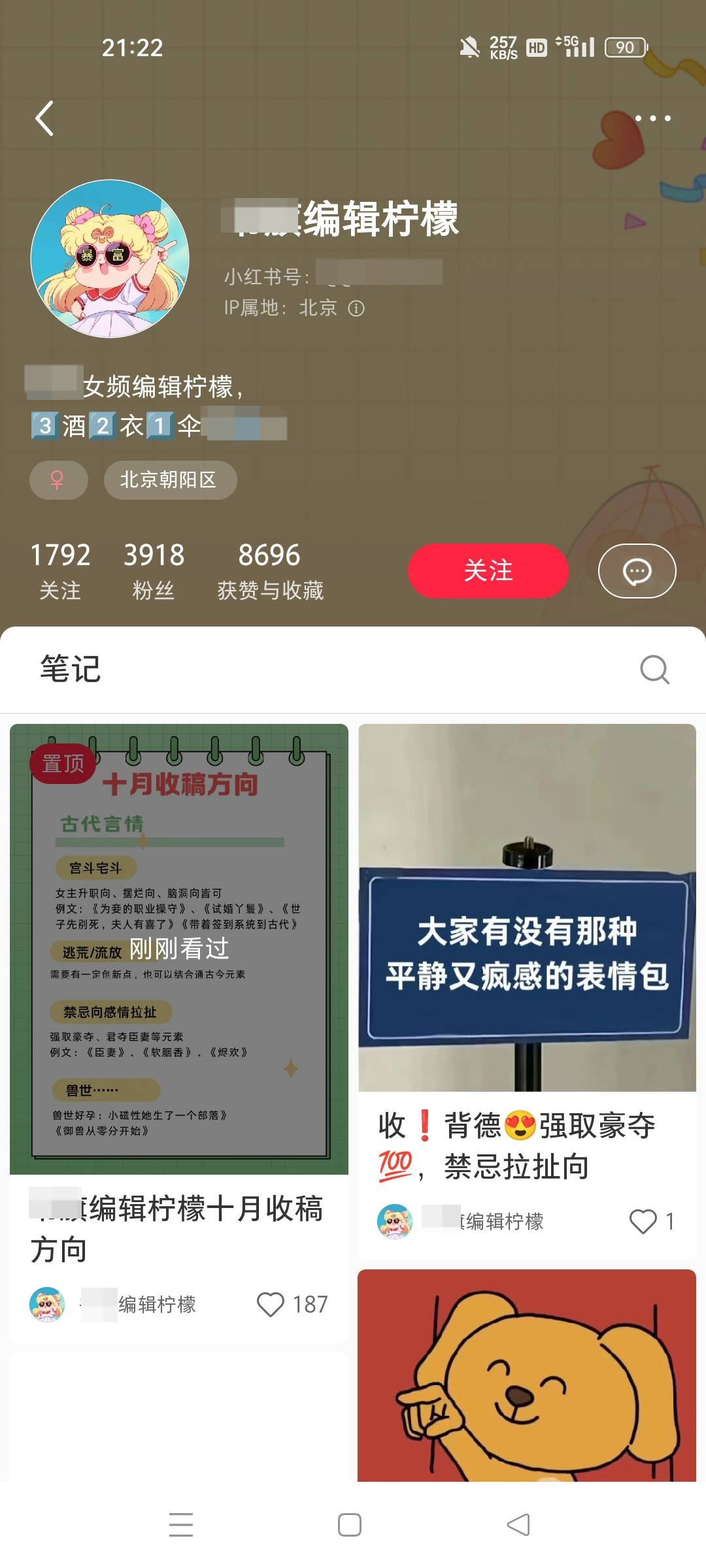The width and height of the screenshot is (706, 1568).
Task: Open the IP属地 info icon
Action: coord(356,308)
